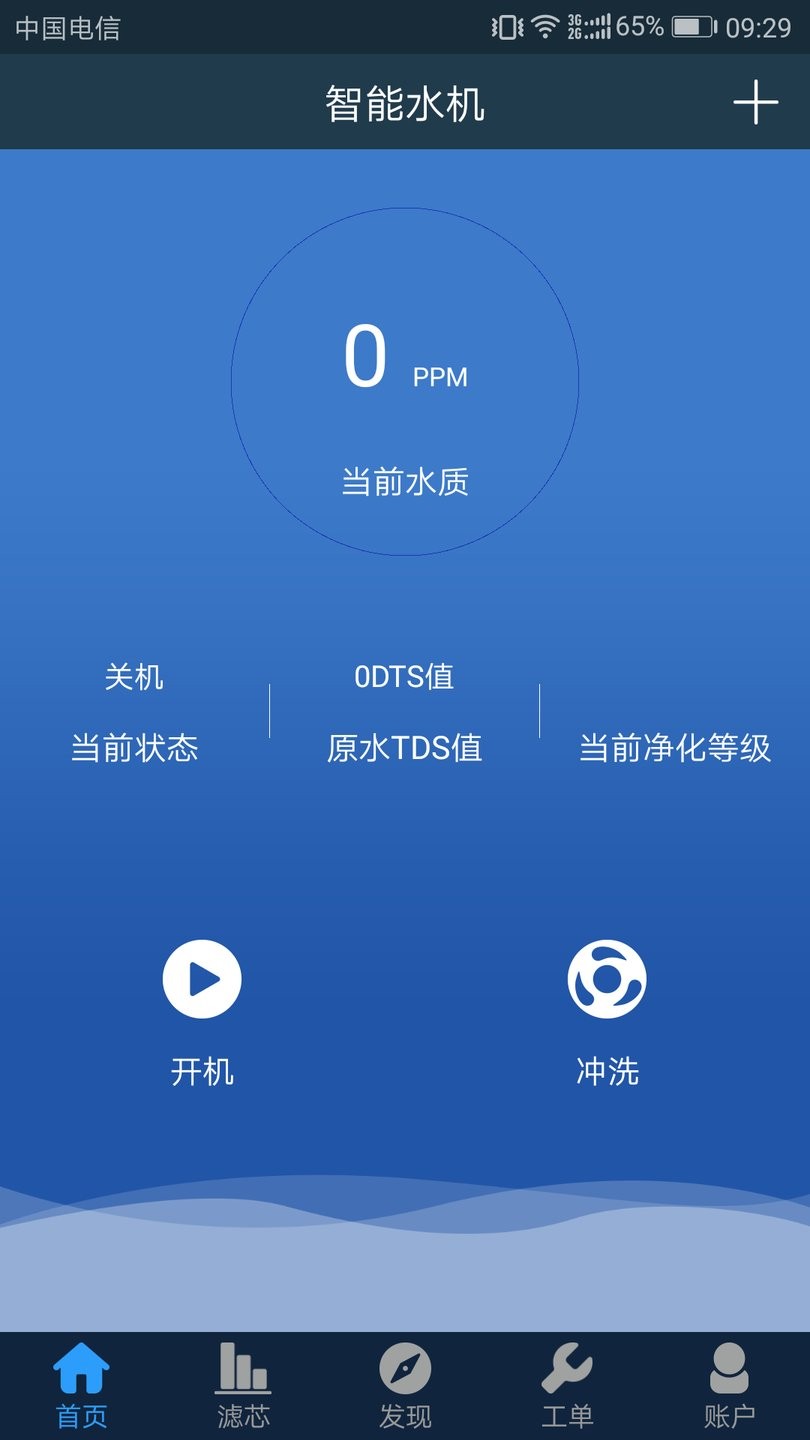Image resolution: width=810 pixels, height=1440 pixels.
Task: Tap the 关机 power state text
Action: (x=135, y=677)
